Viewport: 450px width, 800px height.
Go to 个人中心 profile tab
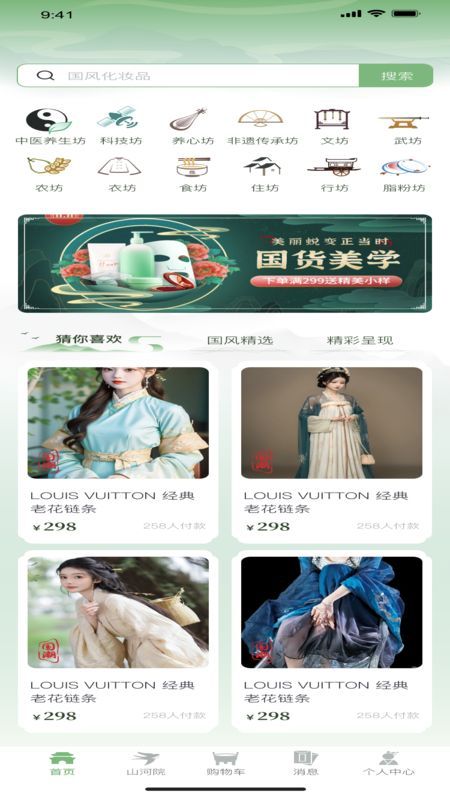pos(388,764)
